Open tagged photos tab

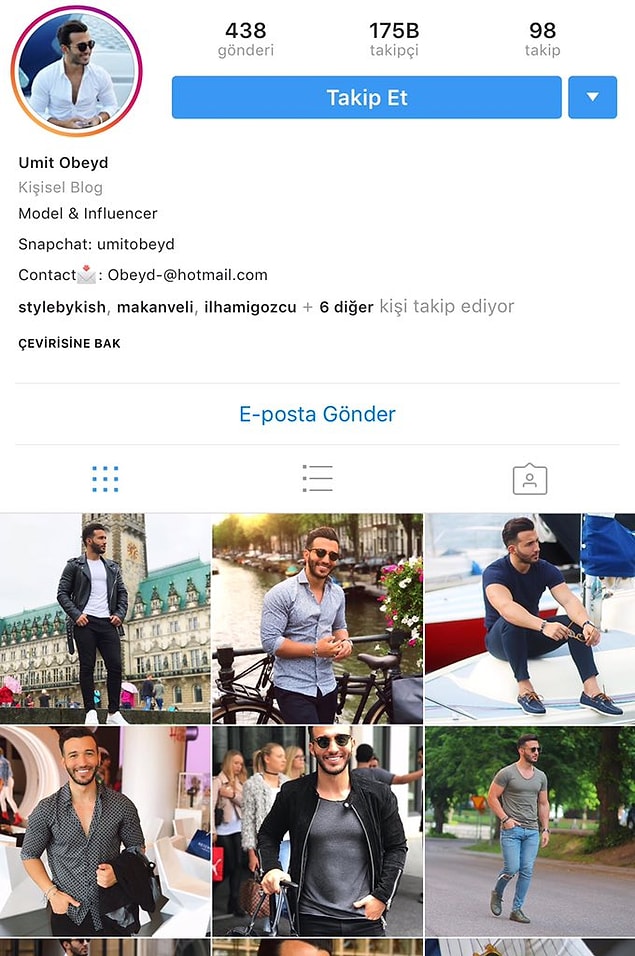(529, 479)
